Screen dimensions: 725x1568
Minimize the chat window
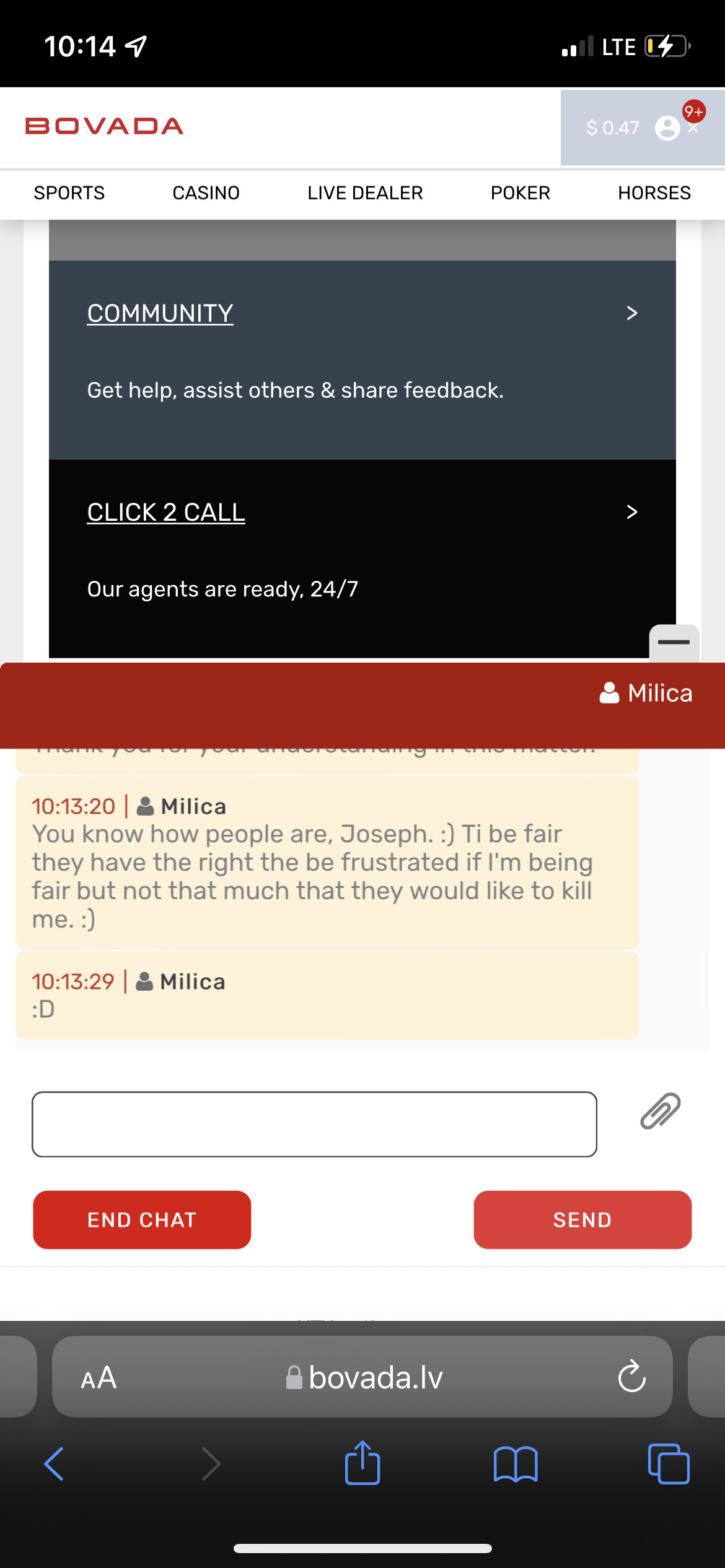(x=674, y=642)
